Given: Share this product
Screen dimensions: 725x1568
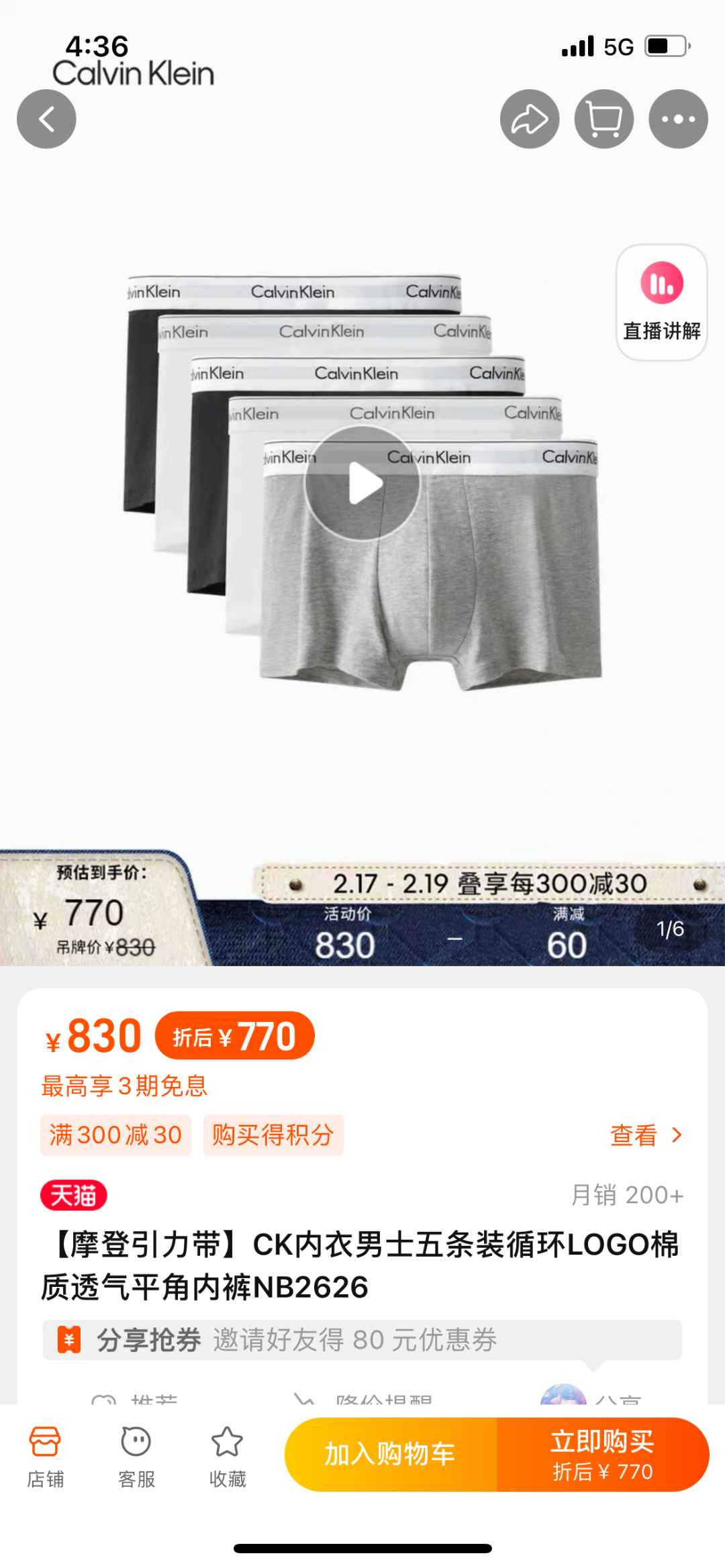Looking at the screenshot, I should pyautogui.click(x=530, y=119).
